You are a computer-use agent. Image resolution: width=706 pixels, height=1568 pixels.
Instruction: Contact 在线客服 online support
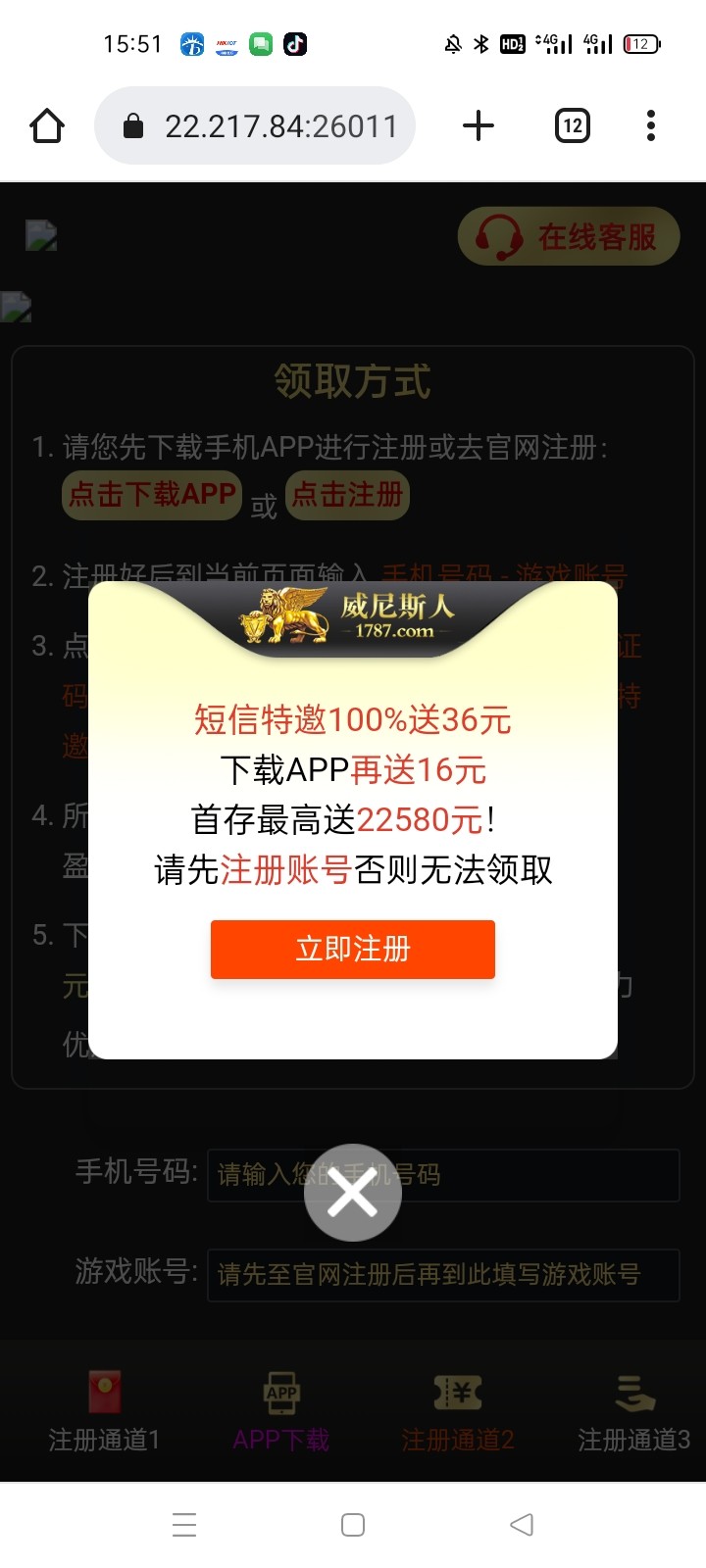pos(569,236)
